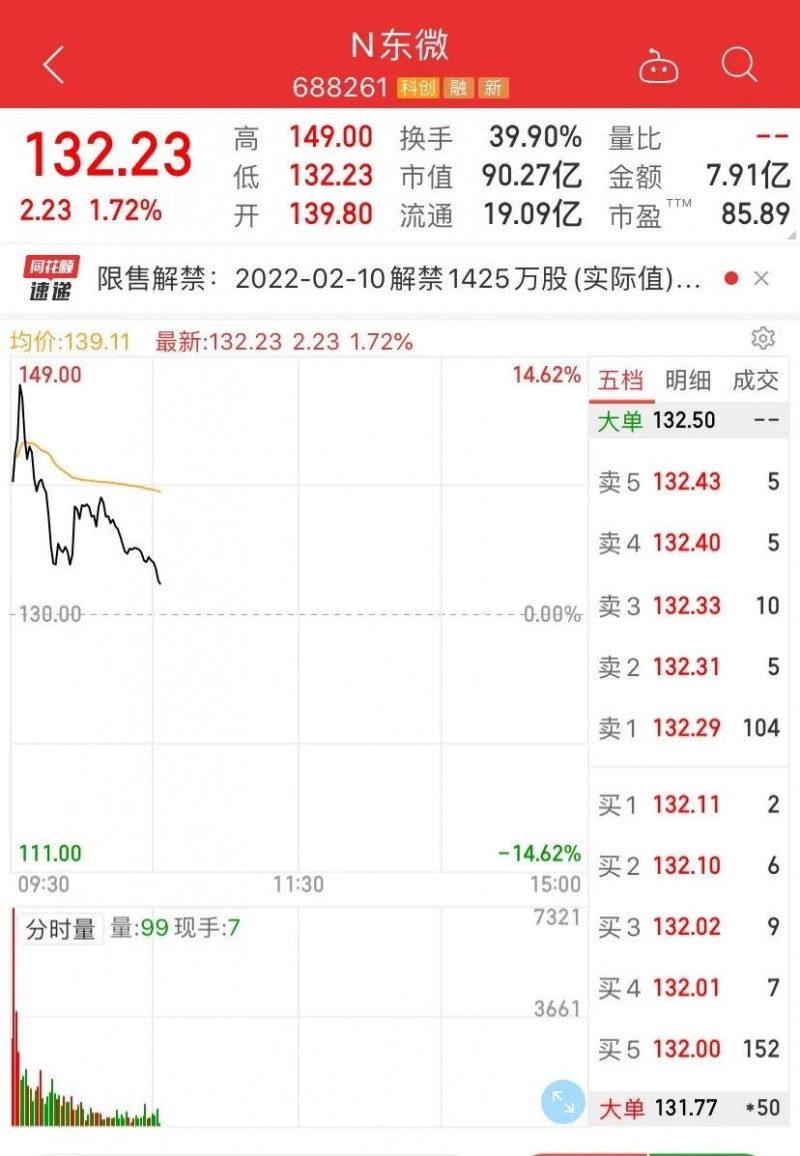Open the 限售解禁 news item
The width and height of the screenshot is (800, 1156).
[400, 279]
